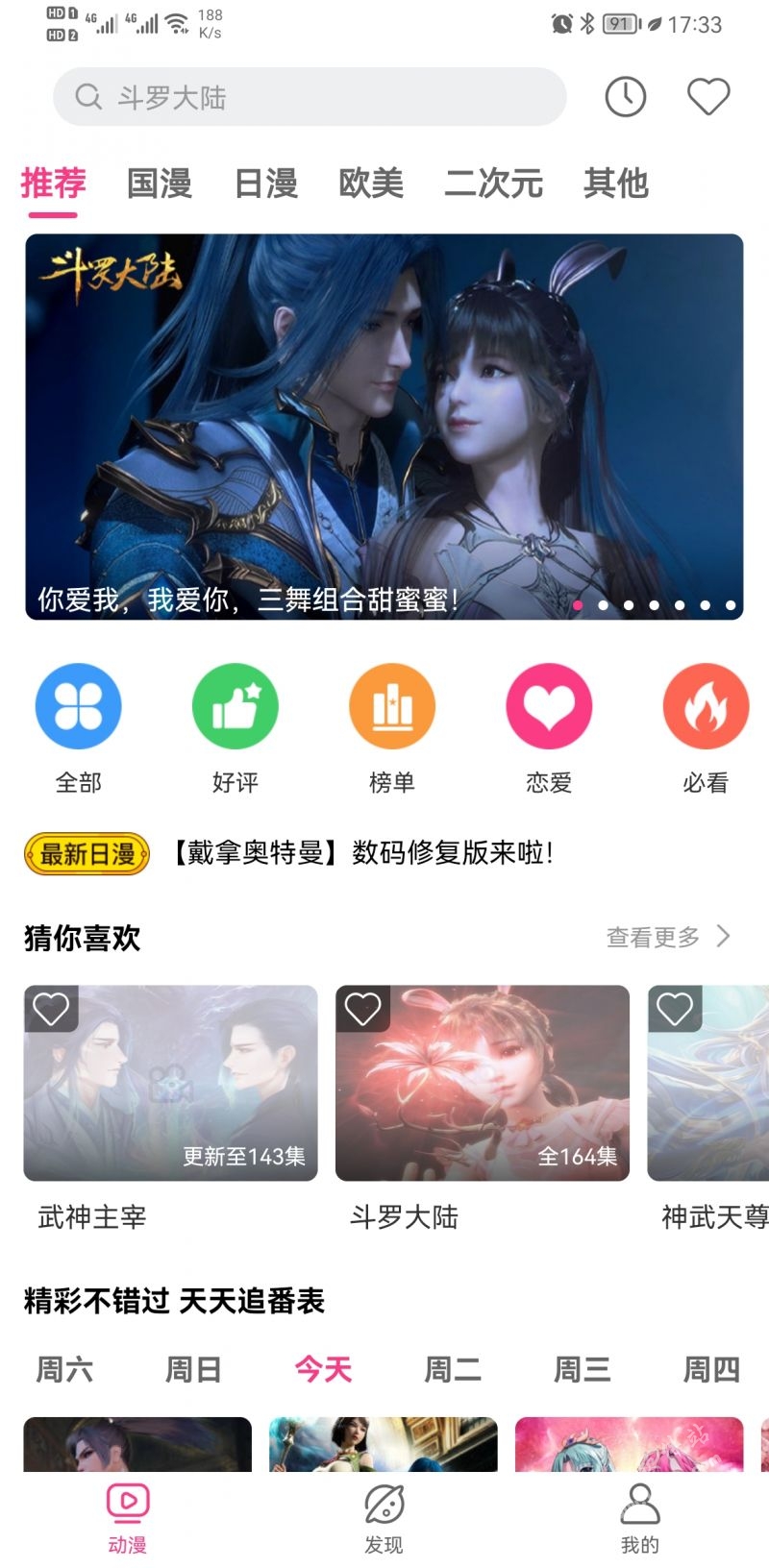Open the 恋爱 category
Viewport: 769px width, 1568px height.
(x=549, y=728)
